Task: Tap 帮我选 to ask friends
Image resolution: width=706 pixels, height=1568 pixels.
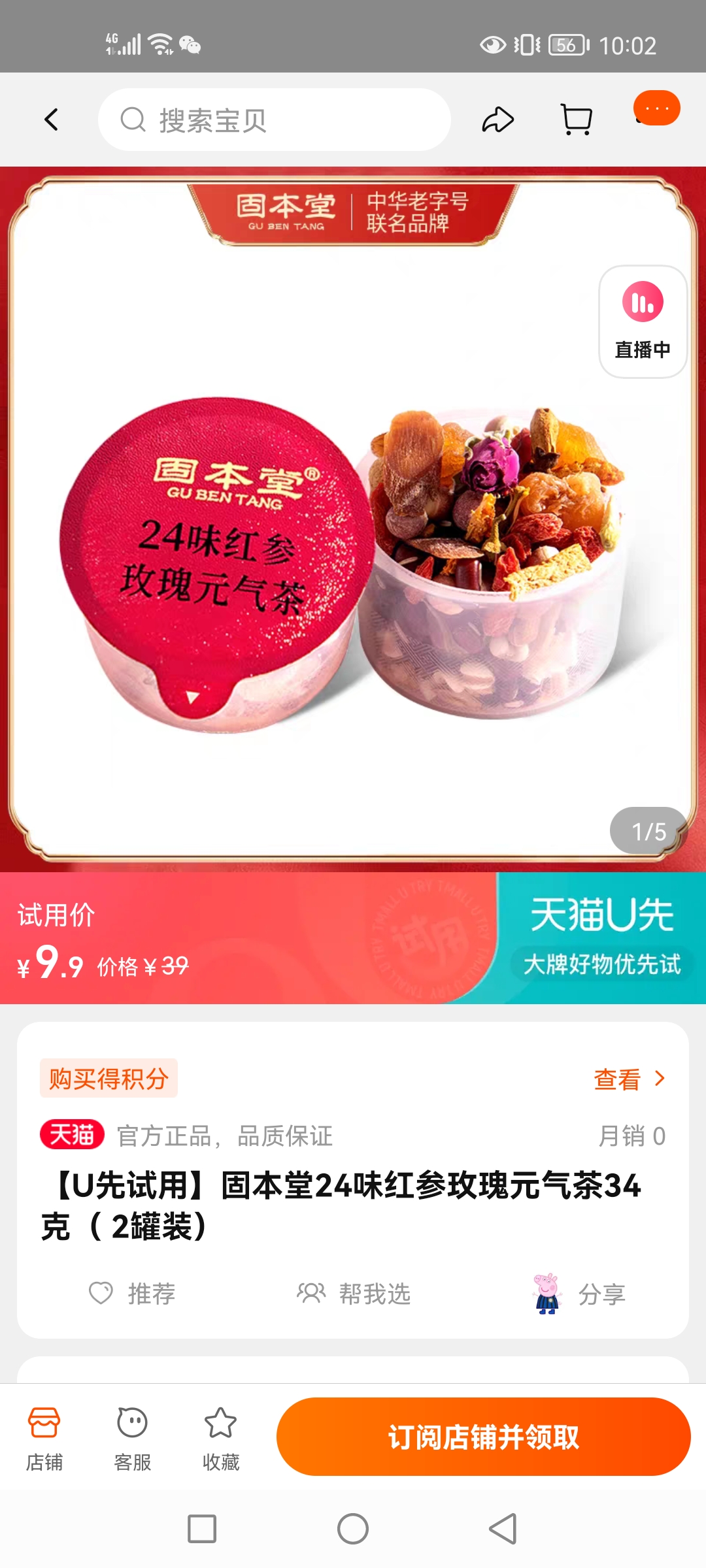Action: (354, 1294)
